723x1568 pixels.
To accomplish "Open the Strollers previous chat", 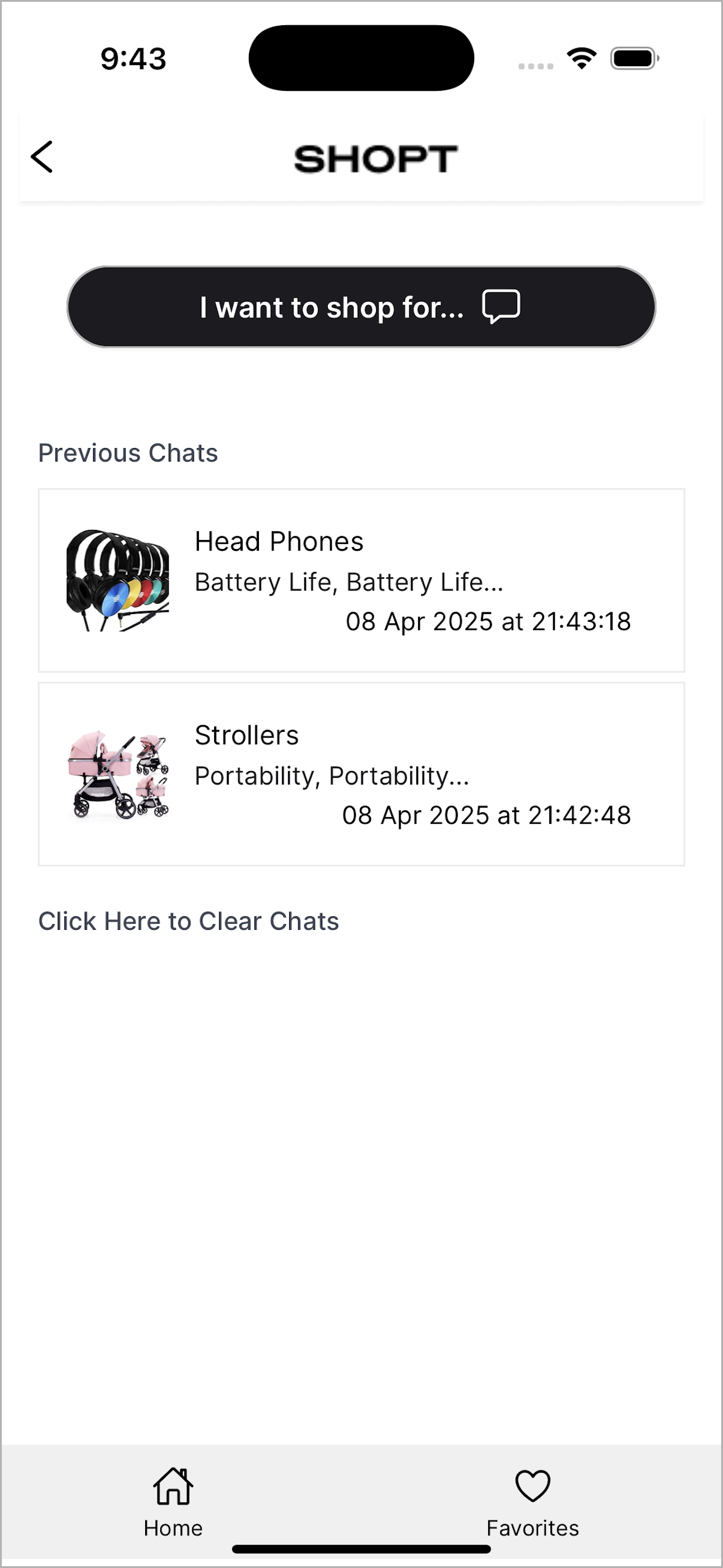I will coord(361,773).
